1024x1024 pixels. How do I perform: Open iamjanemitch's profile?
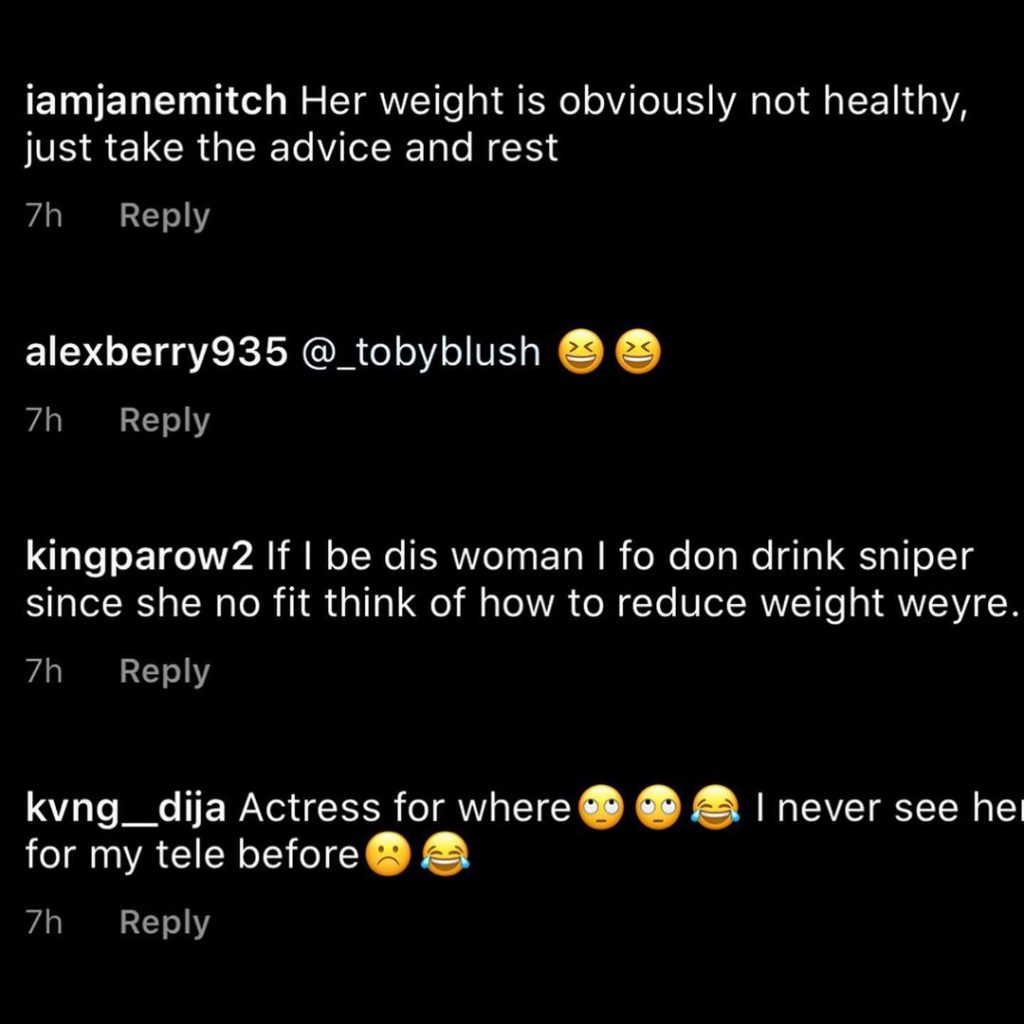157,100
